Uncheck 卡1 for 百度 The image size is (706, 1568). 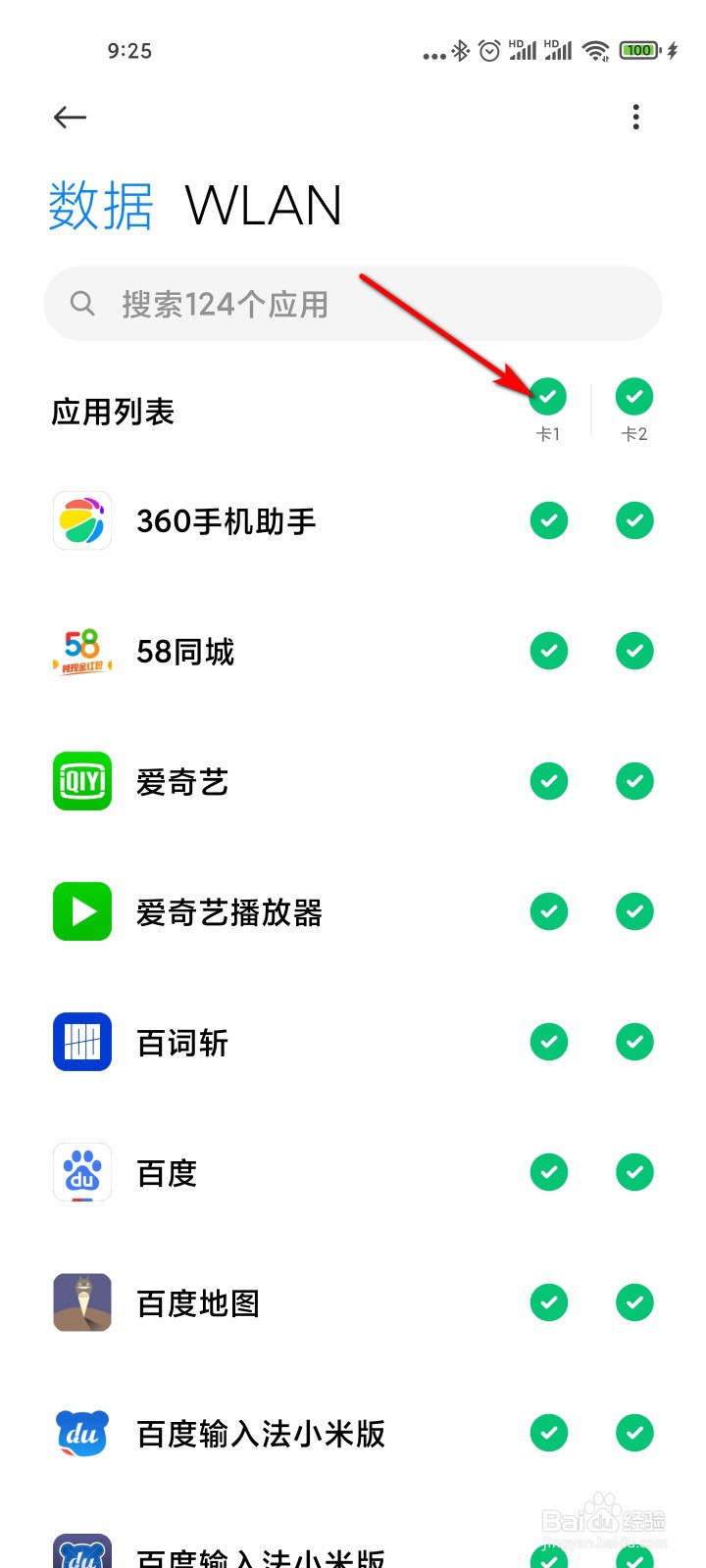(549, 1172)
